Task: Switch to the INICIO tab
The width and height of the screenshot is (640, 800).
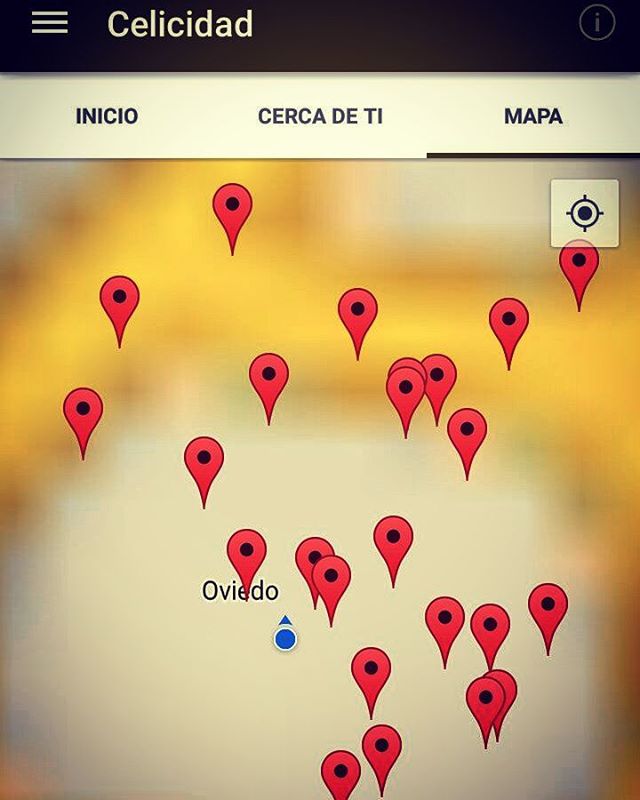Action: 107,116
